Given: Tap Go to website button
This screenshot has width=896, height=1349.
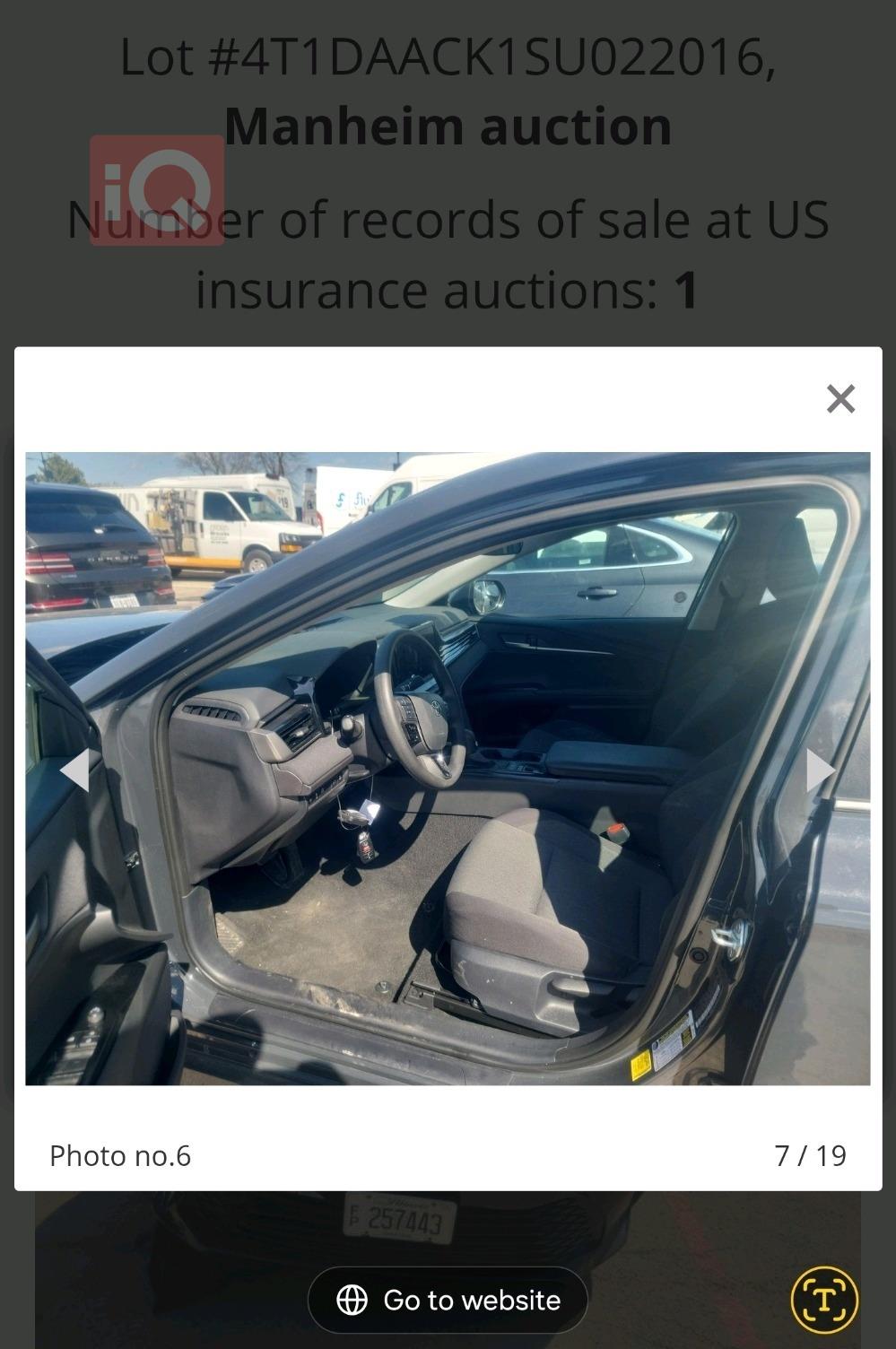Looking at the screenshot, I should (x=448, y=1300).
